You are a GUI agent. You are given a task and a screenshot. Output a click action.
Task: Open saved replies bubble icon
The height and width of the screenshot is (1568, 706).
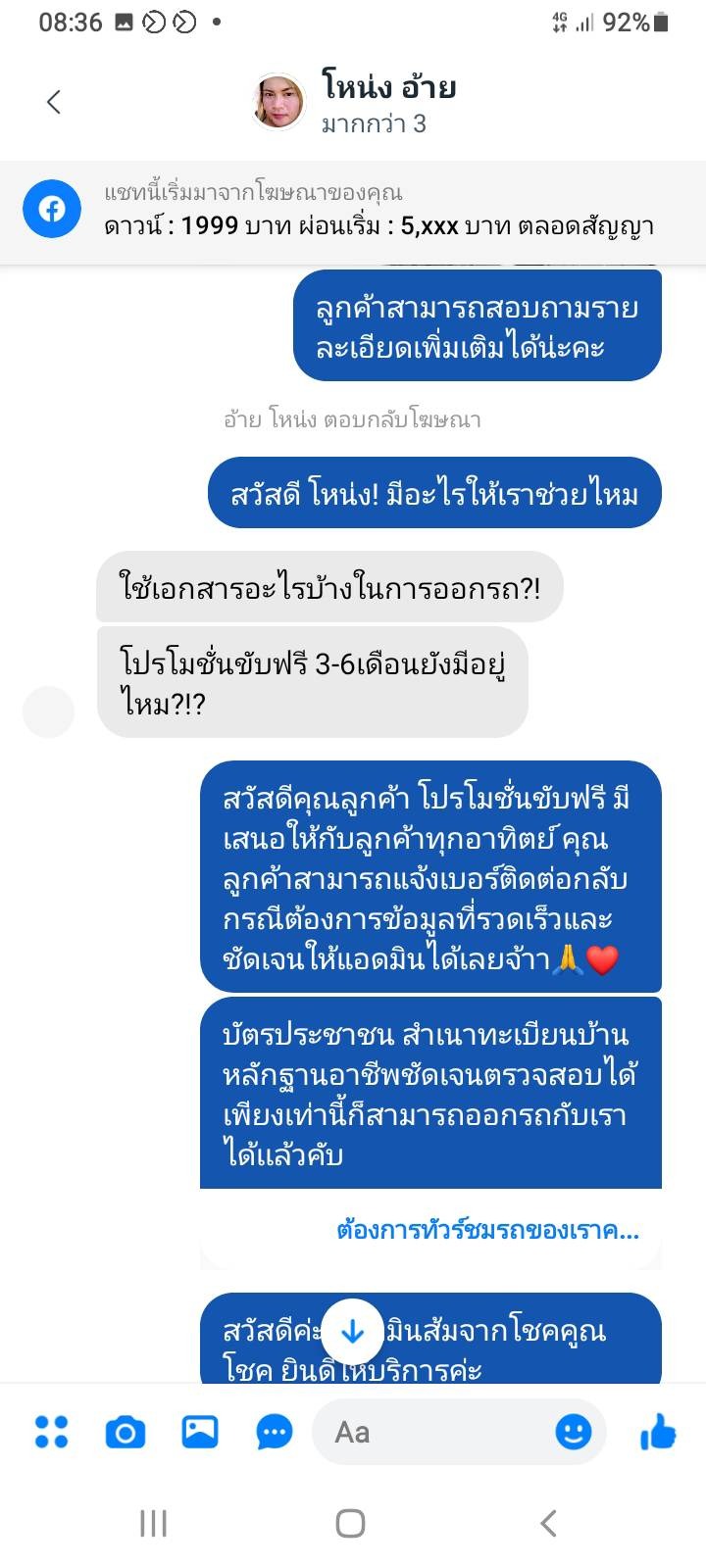point(275,1433)
